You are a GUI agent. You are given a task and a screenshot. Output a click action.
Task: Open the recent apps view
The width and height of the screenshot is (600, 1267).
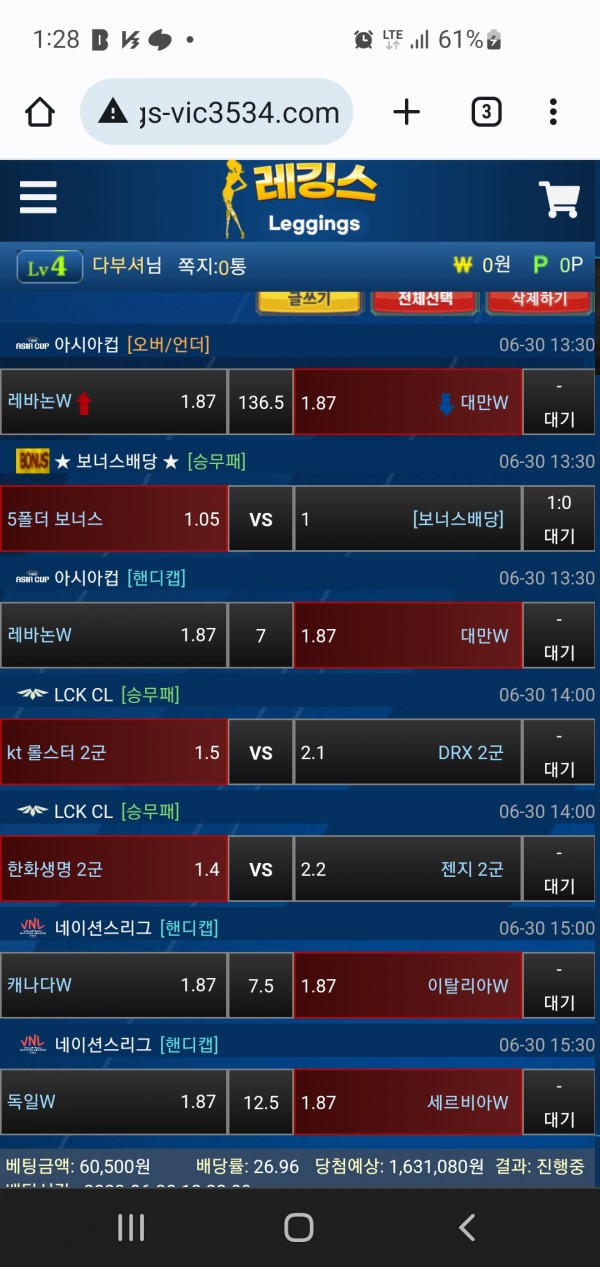click(x=131, y=1227)
